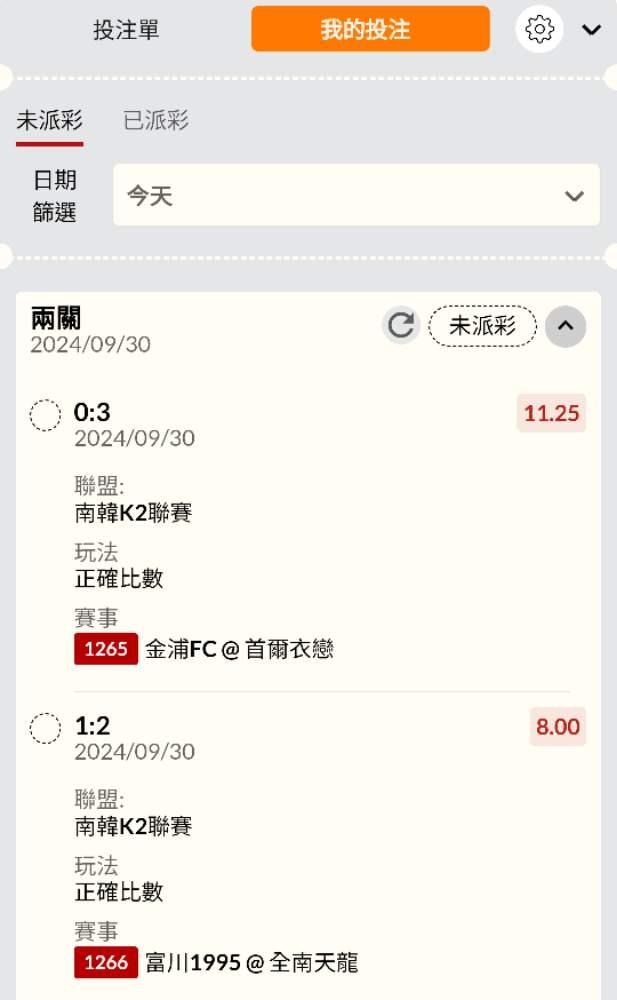
Task: Select the 未派彩 tab
Action: (49, 122)
